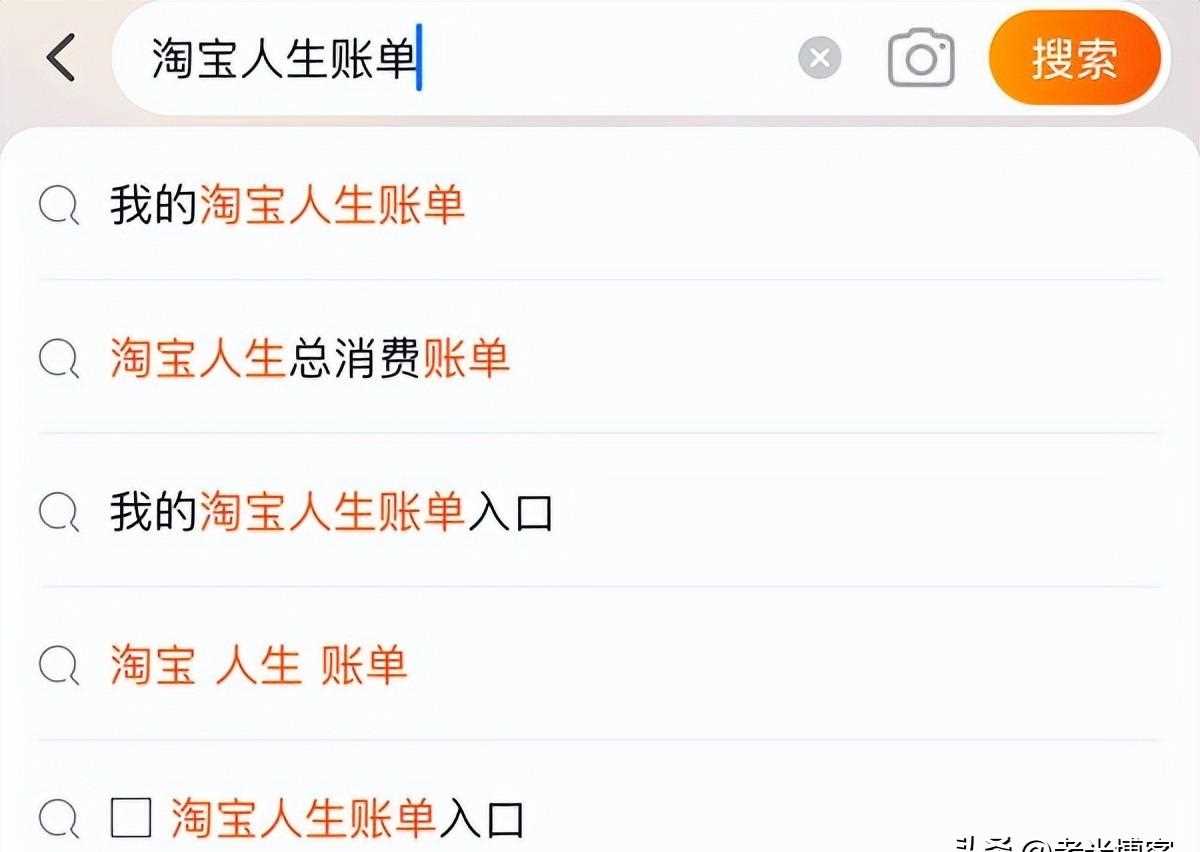Select suggestion 我的淘宝人生账单

pos(288,206)
